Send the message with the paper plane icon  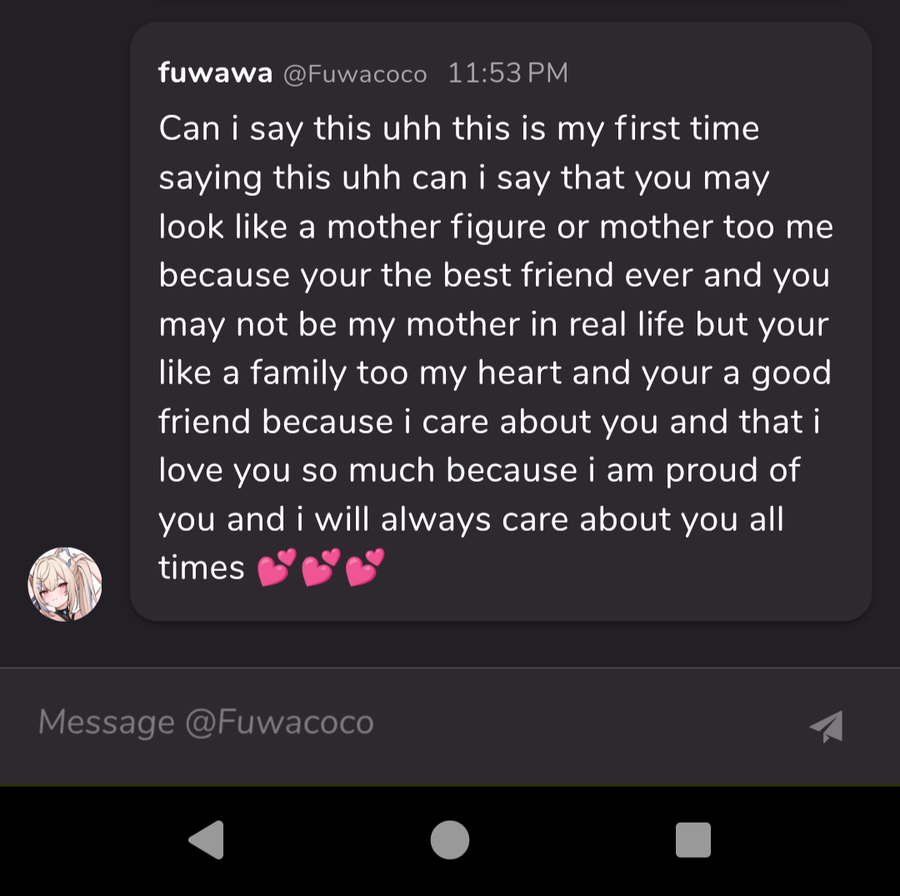826,726
